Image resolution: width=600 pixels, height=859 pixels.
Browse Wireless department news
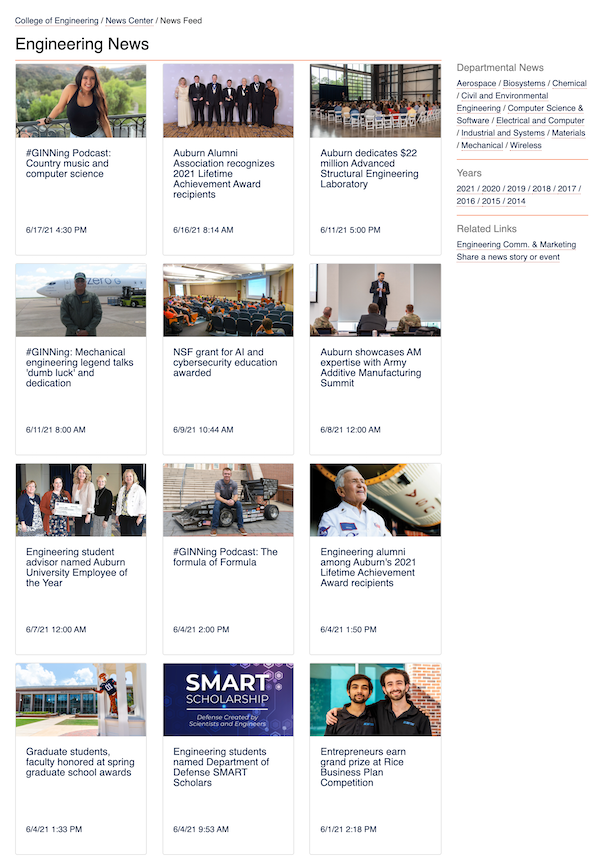525,146
